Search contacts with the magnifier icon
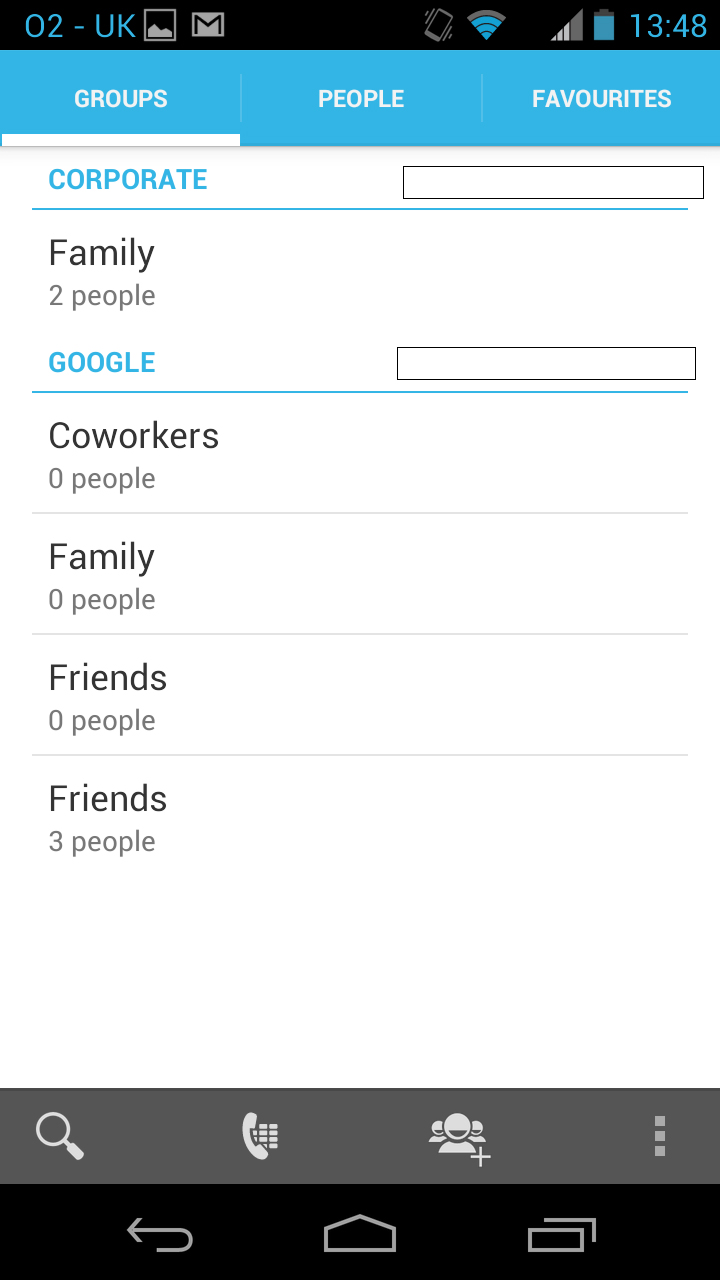 point(60,1136)
